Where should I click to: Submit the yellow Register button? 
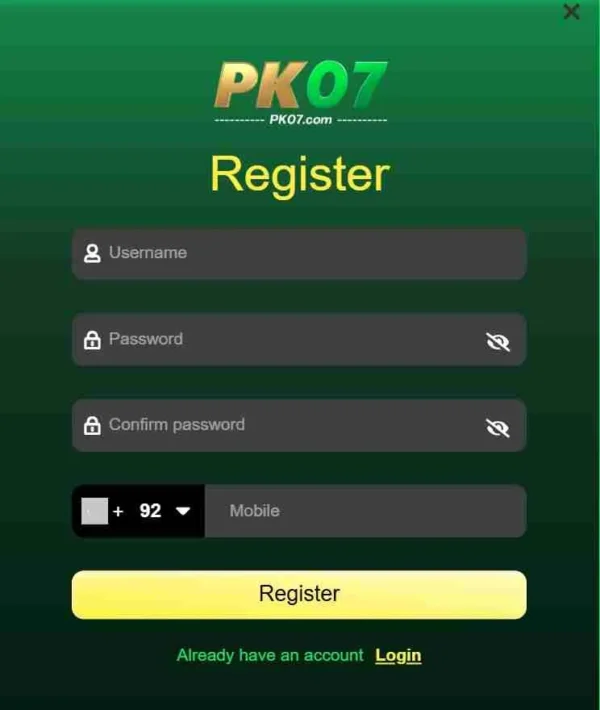(299, 594)
